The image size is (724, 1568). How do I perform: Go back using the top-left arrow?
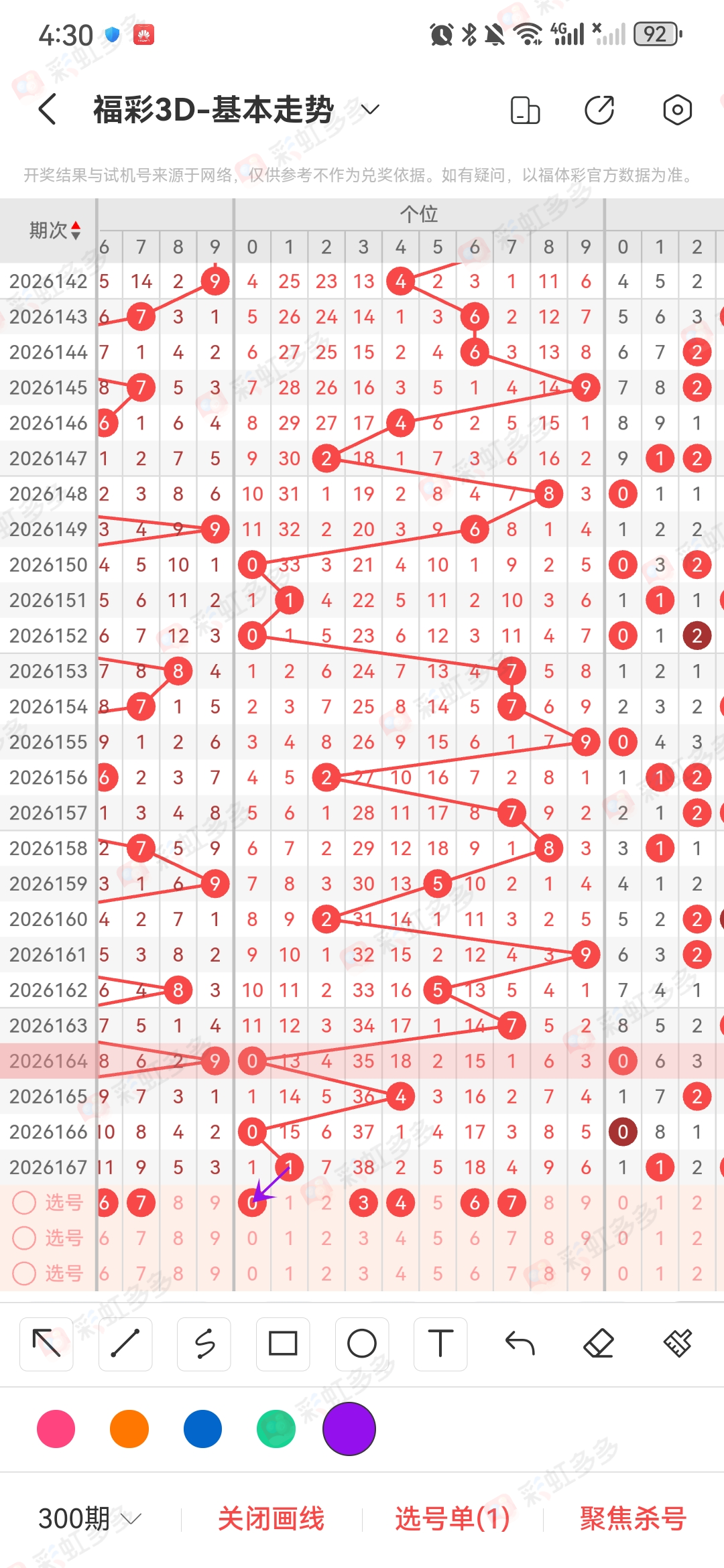pyautogui.click(x=47, y=109)
